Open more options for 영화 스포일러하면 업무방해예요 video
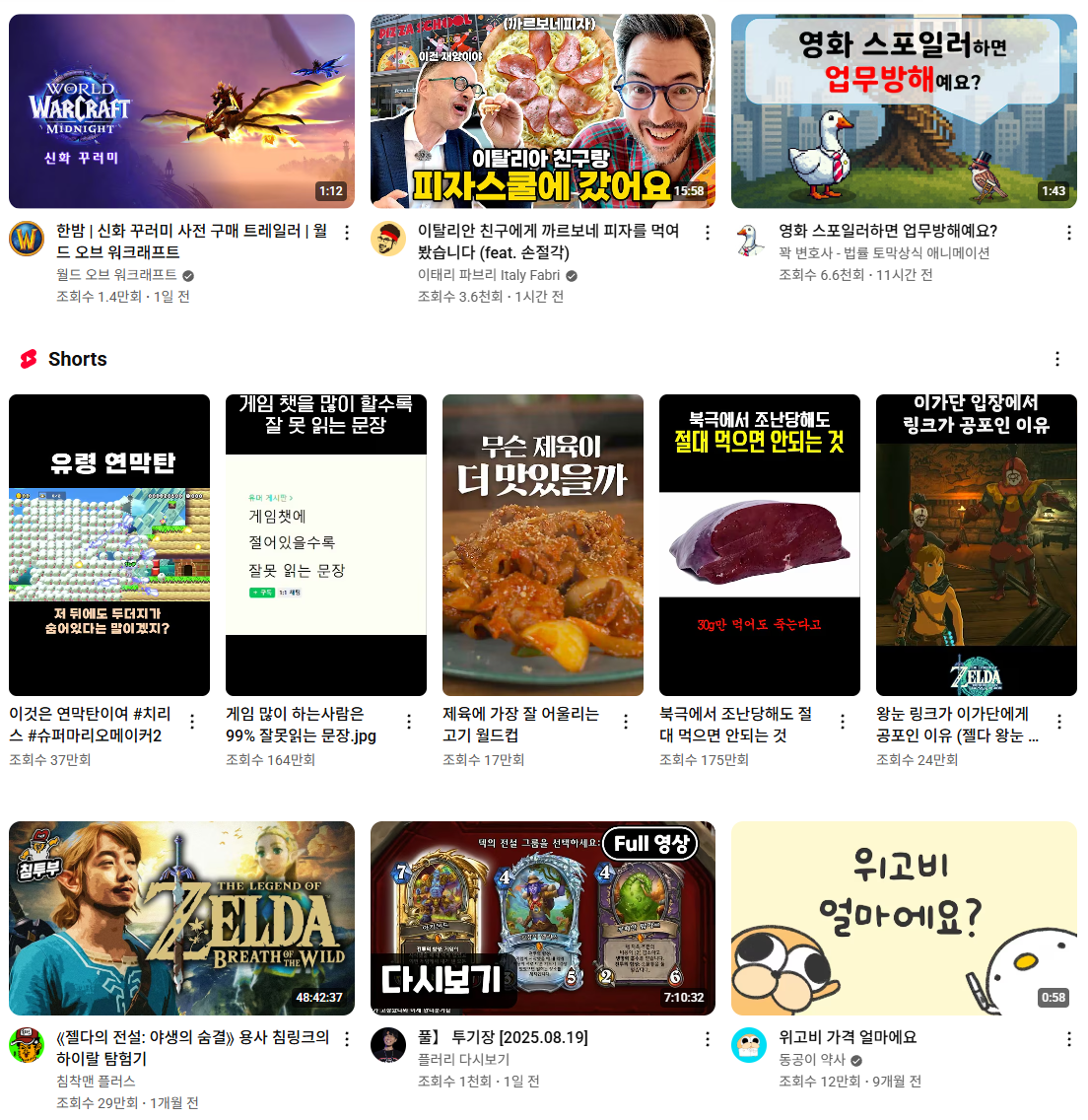1088x1120 pixels. coord(1068,233)
